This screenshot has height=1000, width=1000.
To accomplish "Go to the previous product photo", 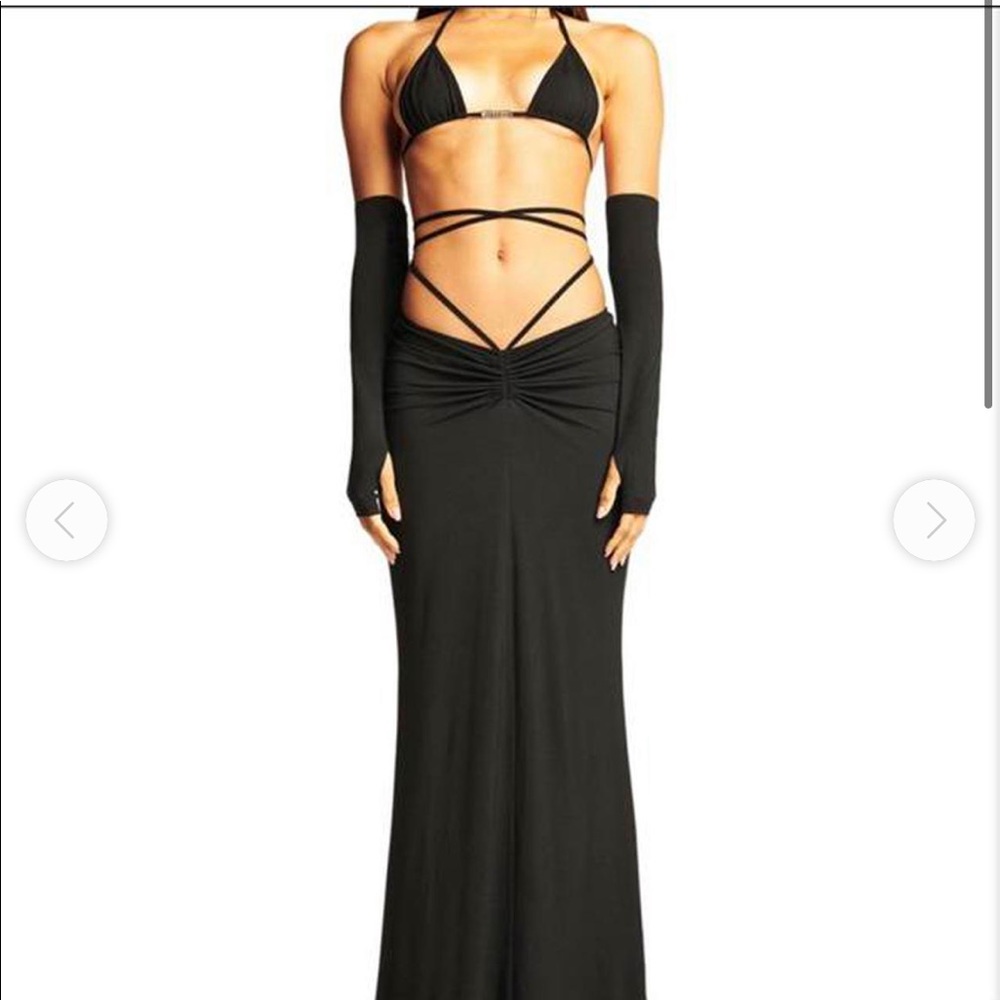I will 66,520.
